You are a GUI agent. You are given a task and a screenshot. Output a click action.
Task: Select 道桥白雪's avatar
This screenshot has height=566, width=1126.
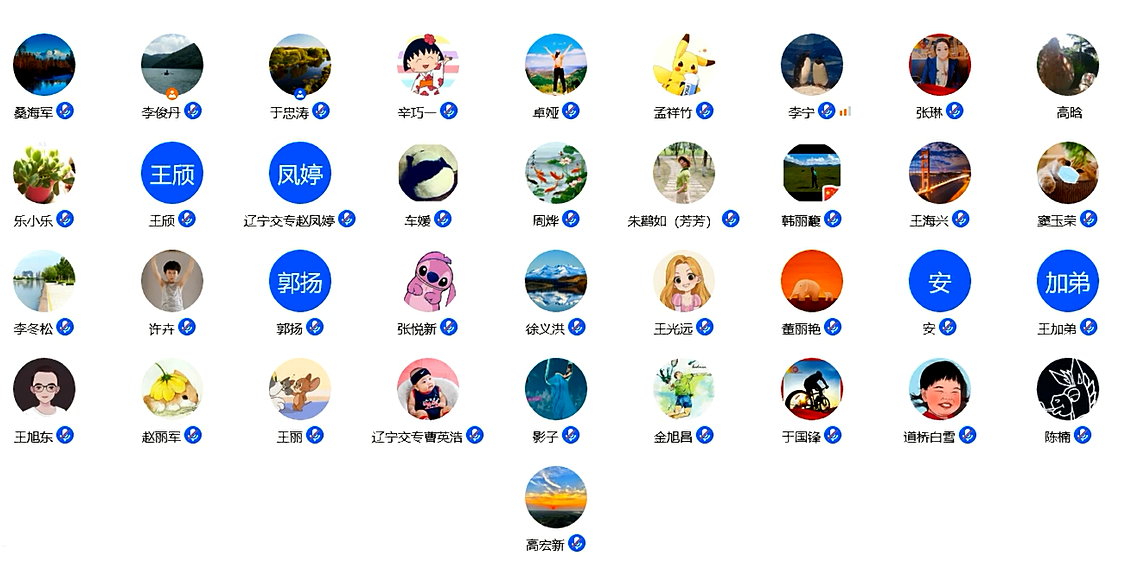940,389
